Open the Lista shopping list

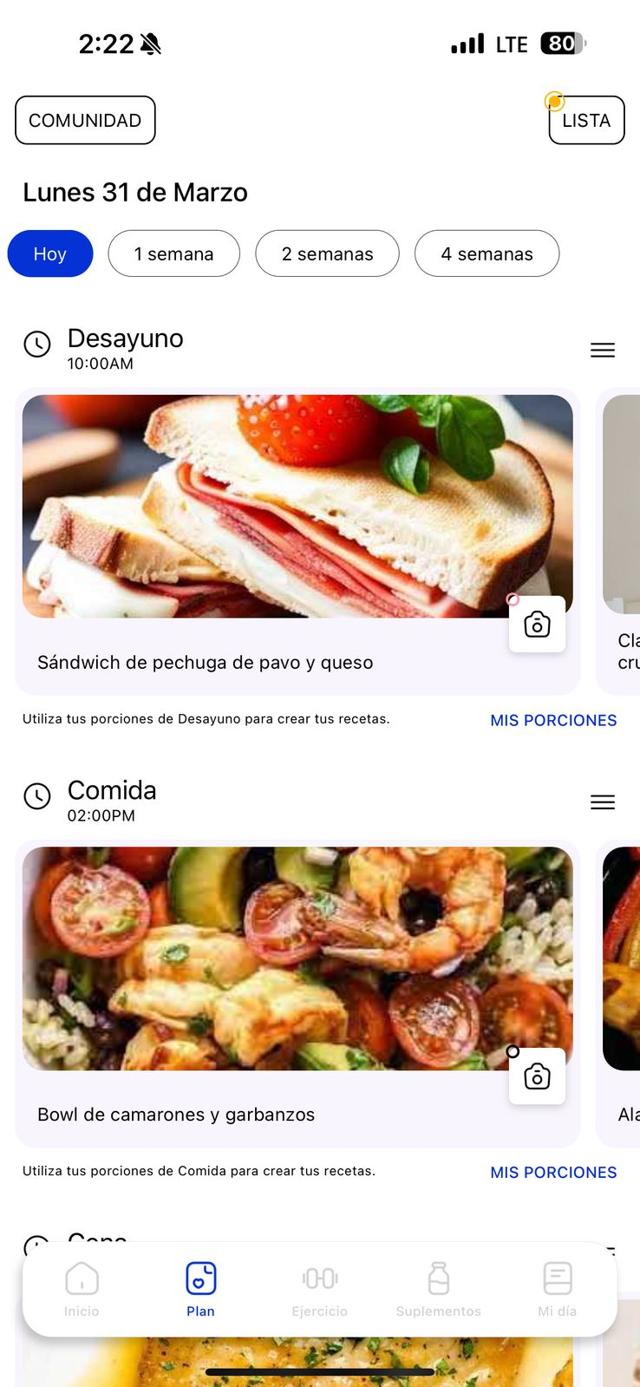586,120
